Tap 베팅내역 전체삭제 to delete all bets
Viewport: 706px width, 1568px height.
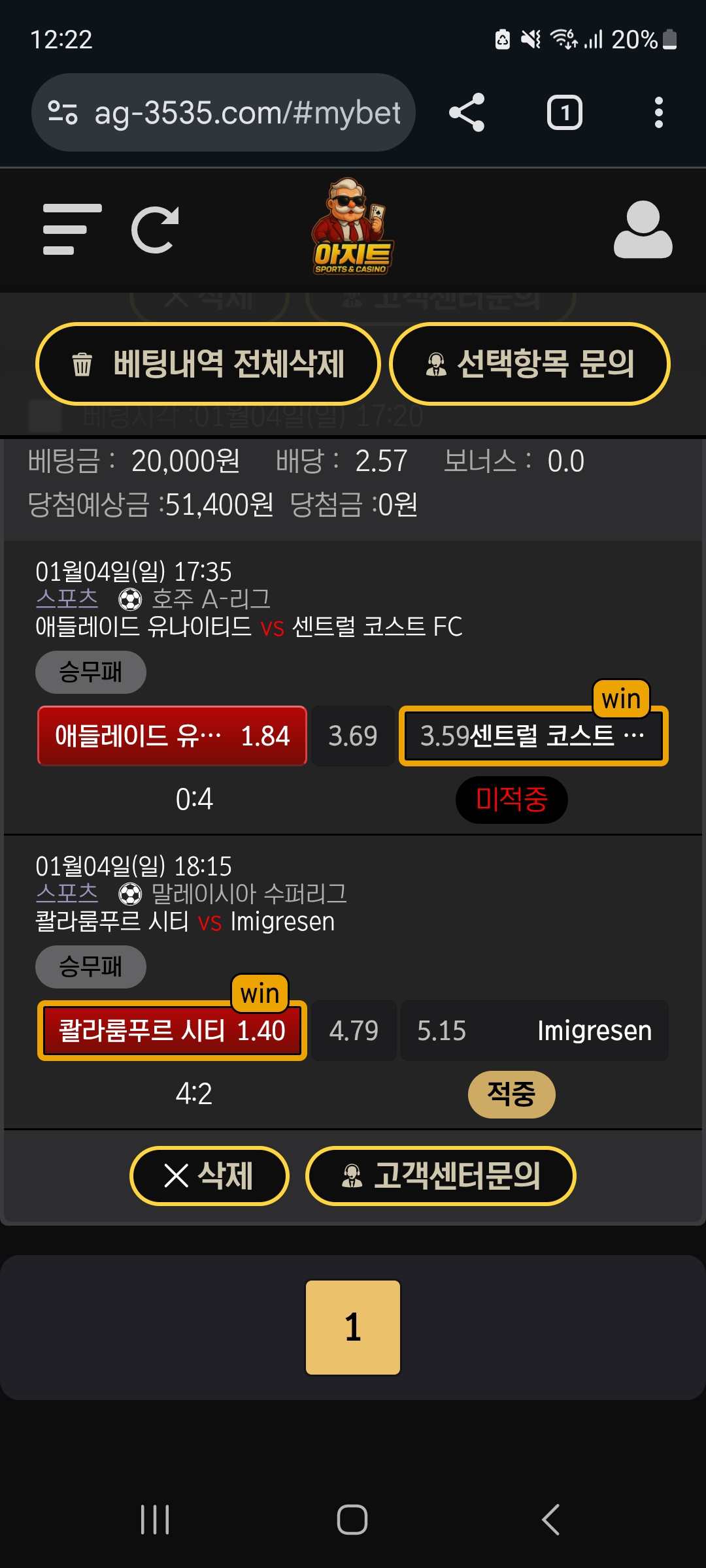[209, 364]
